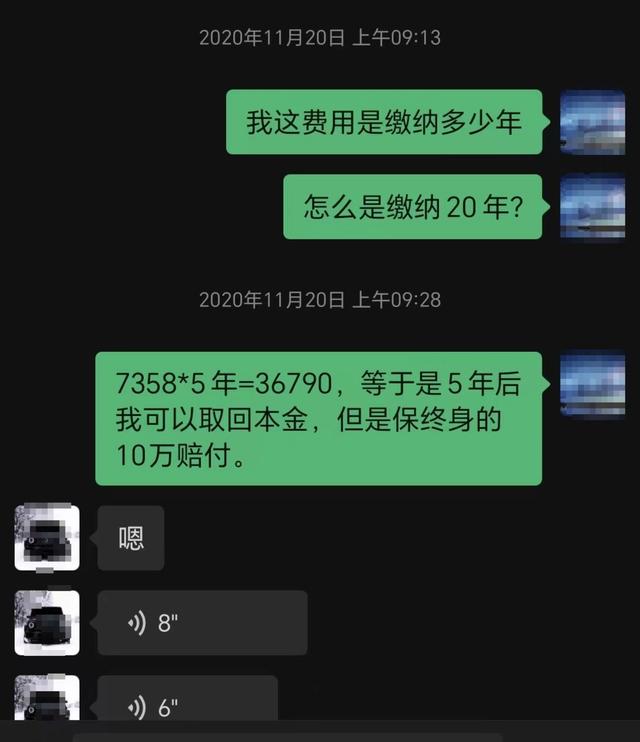
Task: View profile from avatar beside "我这费用是缴纳多少年"
Action: (592, 122)
